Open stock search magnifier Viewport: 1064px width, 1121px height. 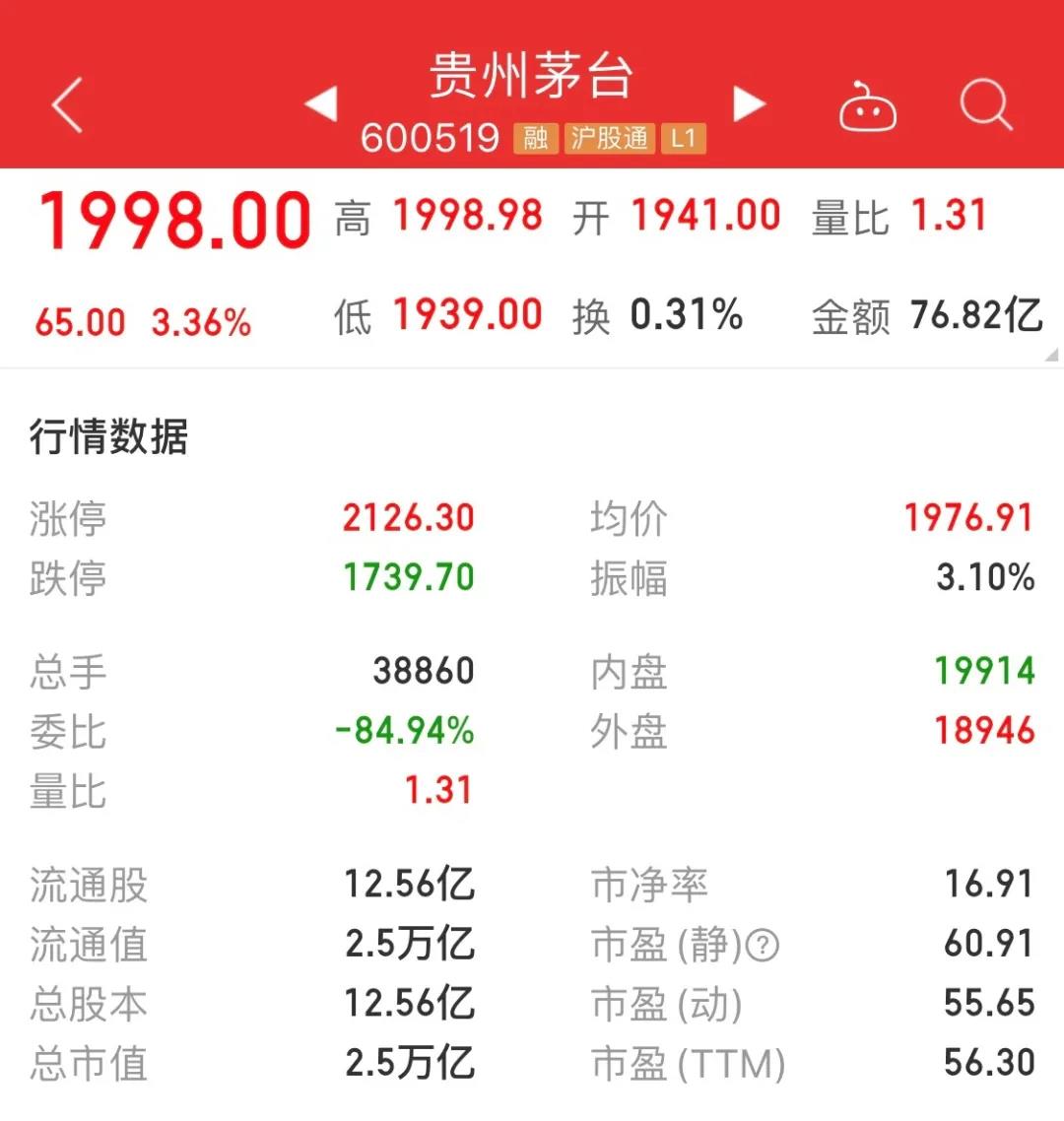tap(985, 104)
